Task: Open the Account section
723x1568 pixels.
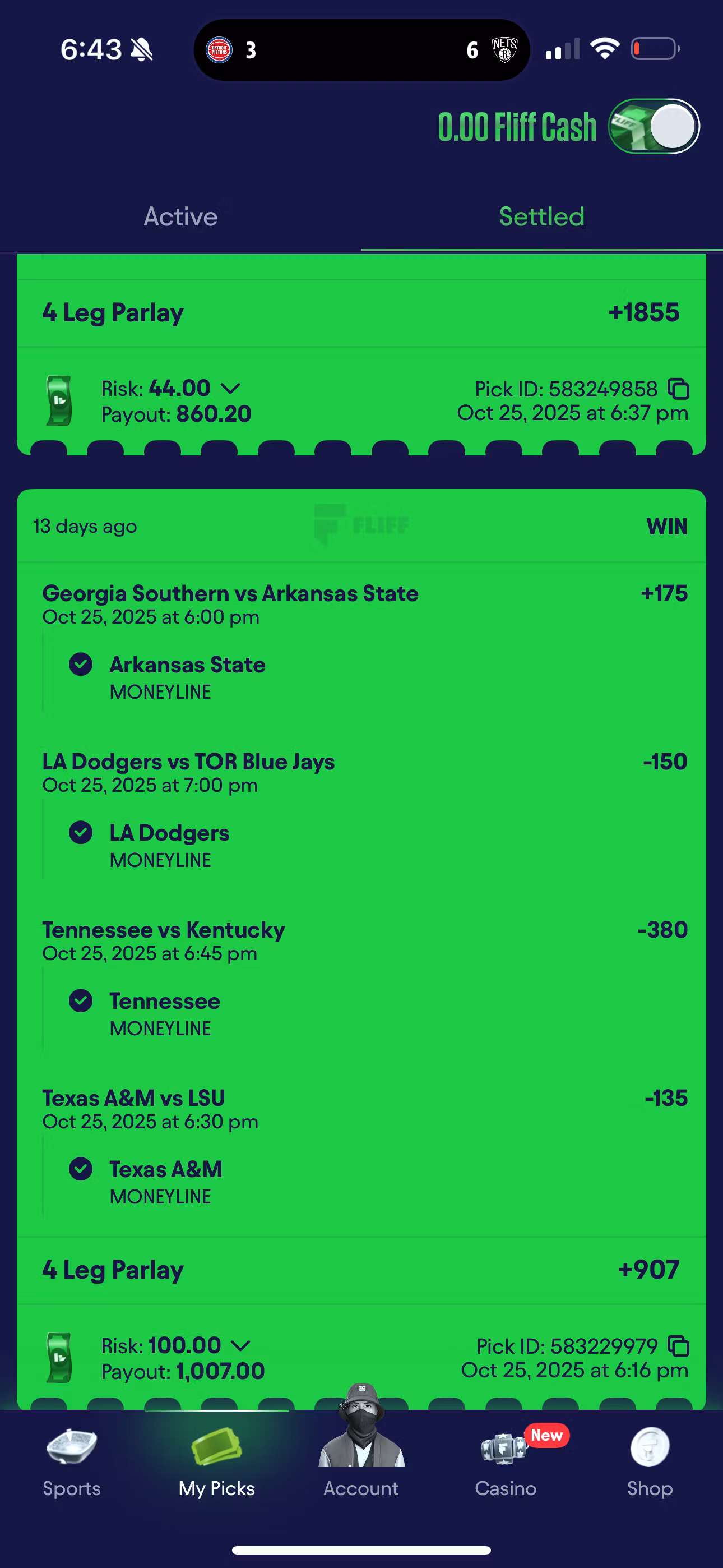Action: coord(361,1463)
